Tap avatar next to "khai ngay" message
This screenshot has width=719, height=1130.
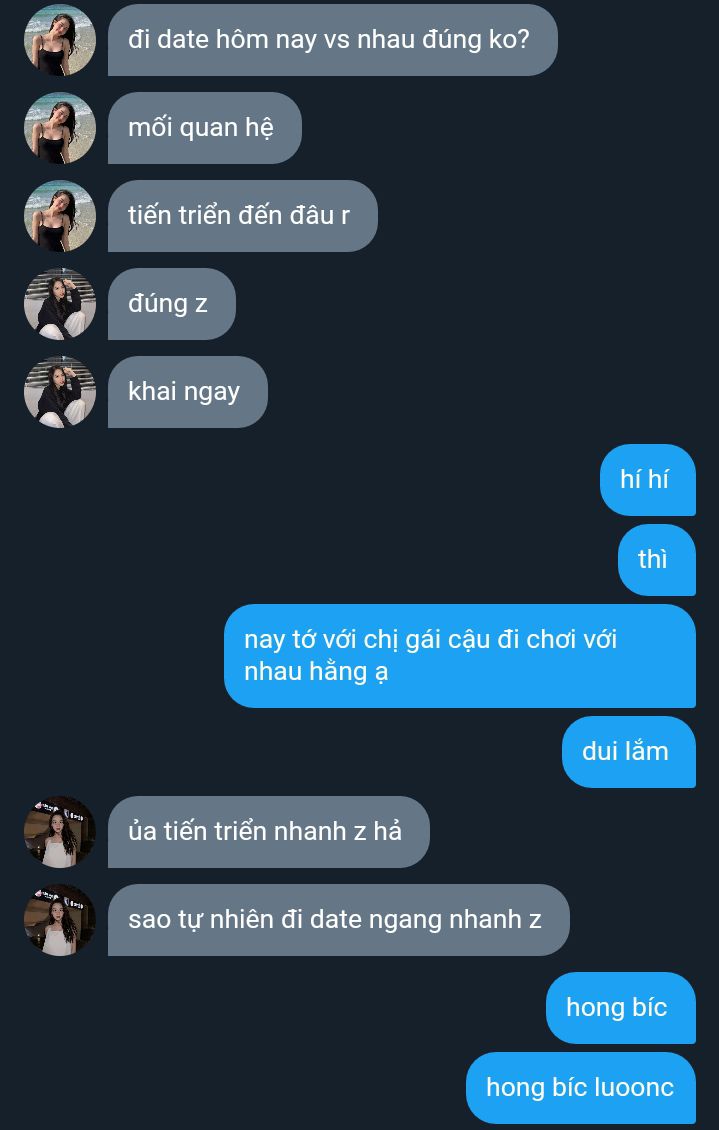[60, 392]
